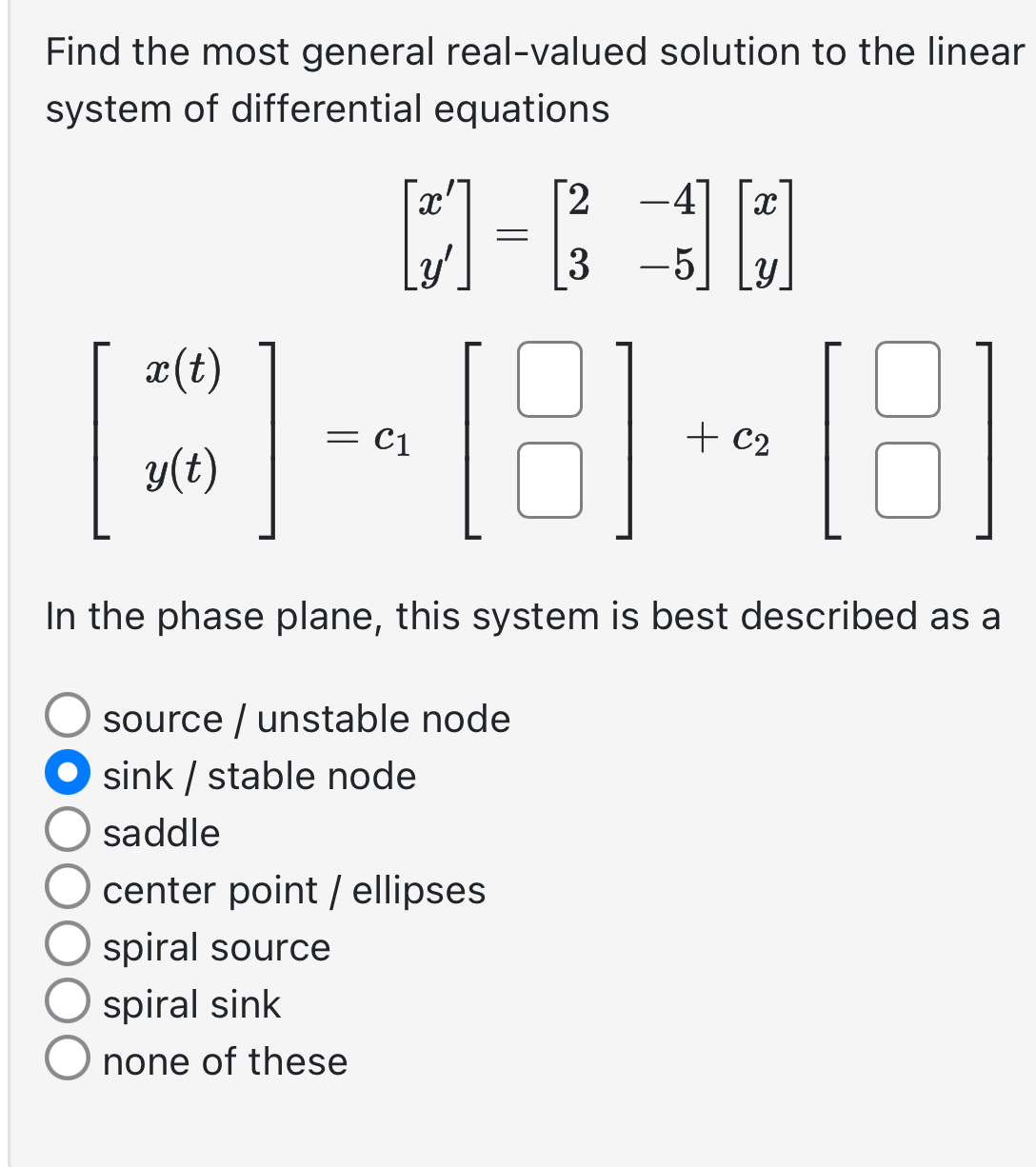Select the "none of these" radio button

pos(68,1058)
